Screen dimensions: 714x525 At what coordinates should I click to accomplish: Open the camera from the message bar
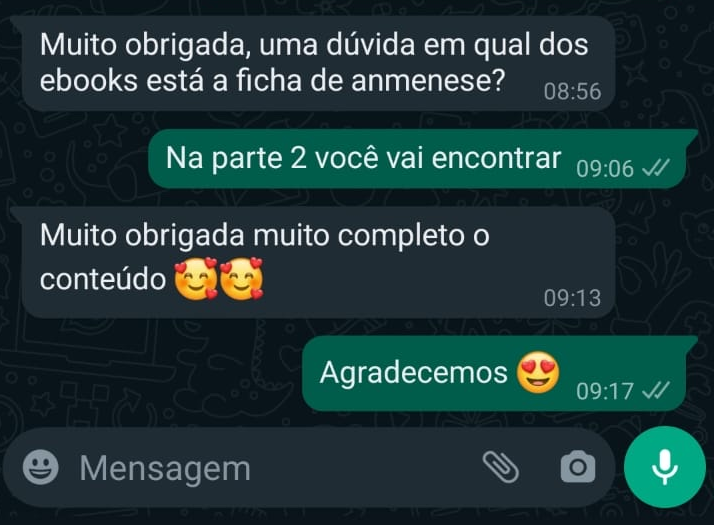point(577,467)
